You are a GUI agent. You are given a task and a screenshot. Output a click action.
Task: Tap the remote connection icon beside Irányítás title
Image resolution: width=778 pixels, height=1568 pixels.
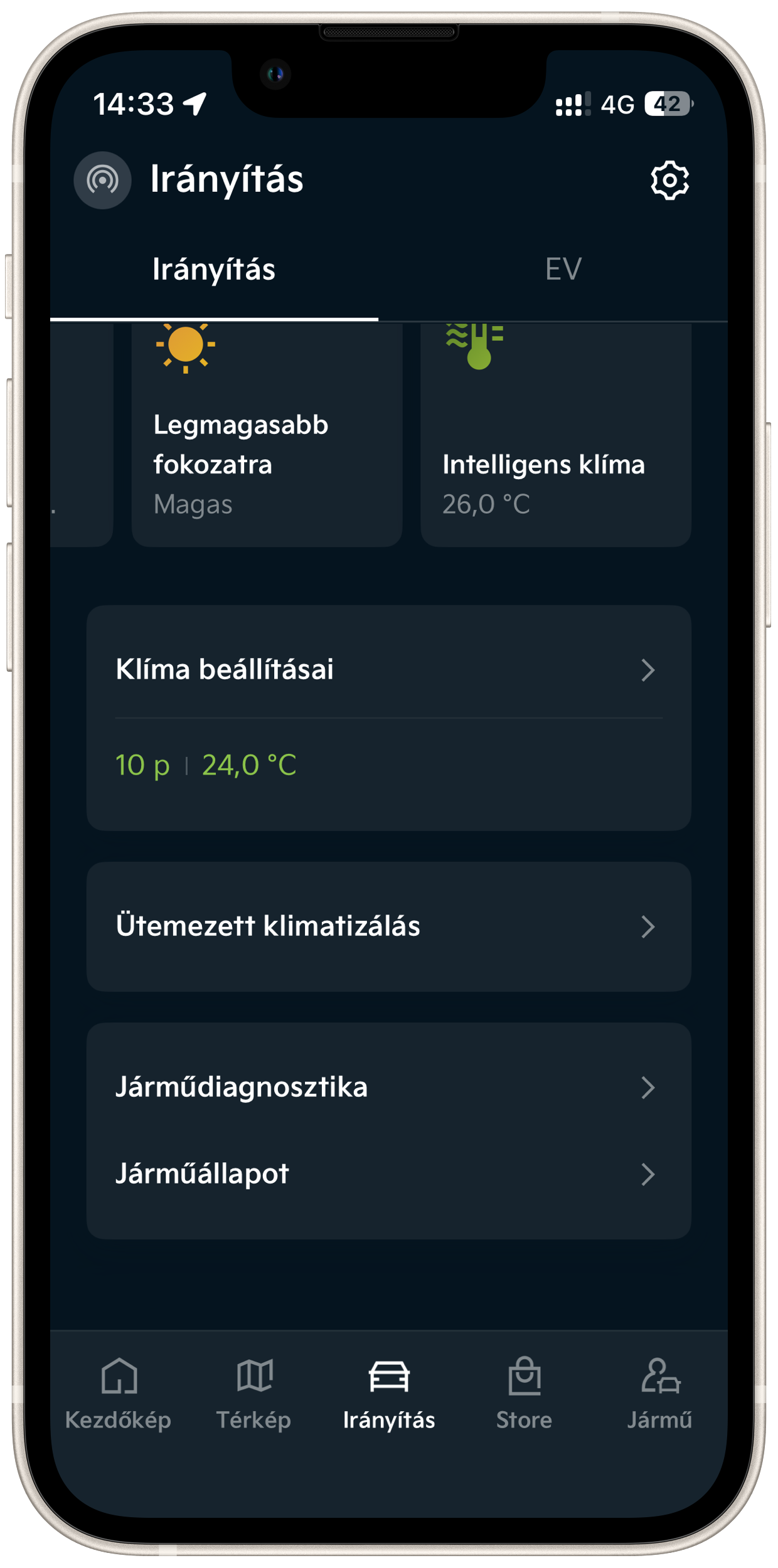(x=102, y=181)
